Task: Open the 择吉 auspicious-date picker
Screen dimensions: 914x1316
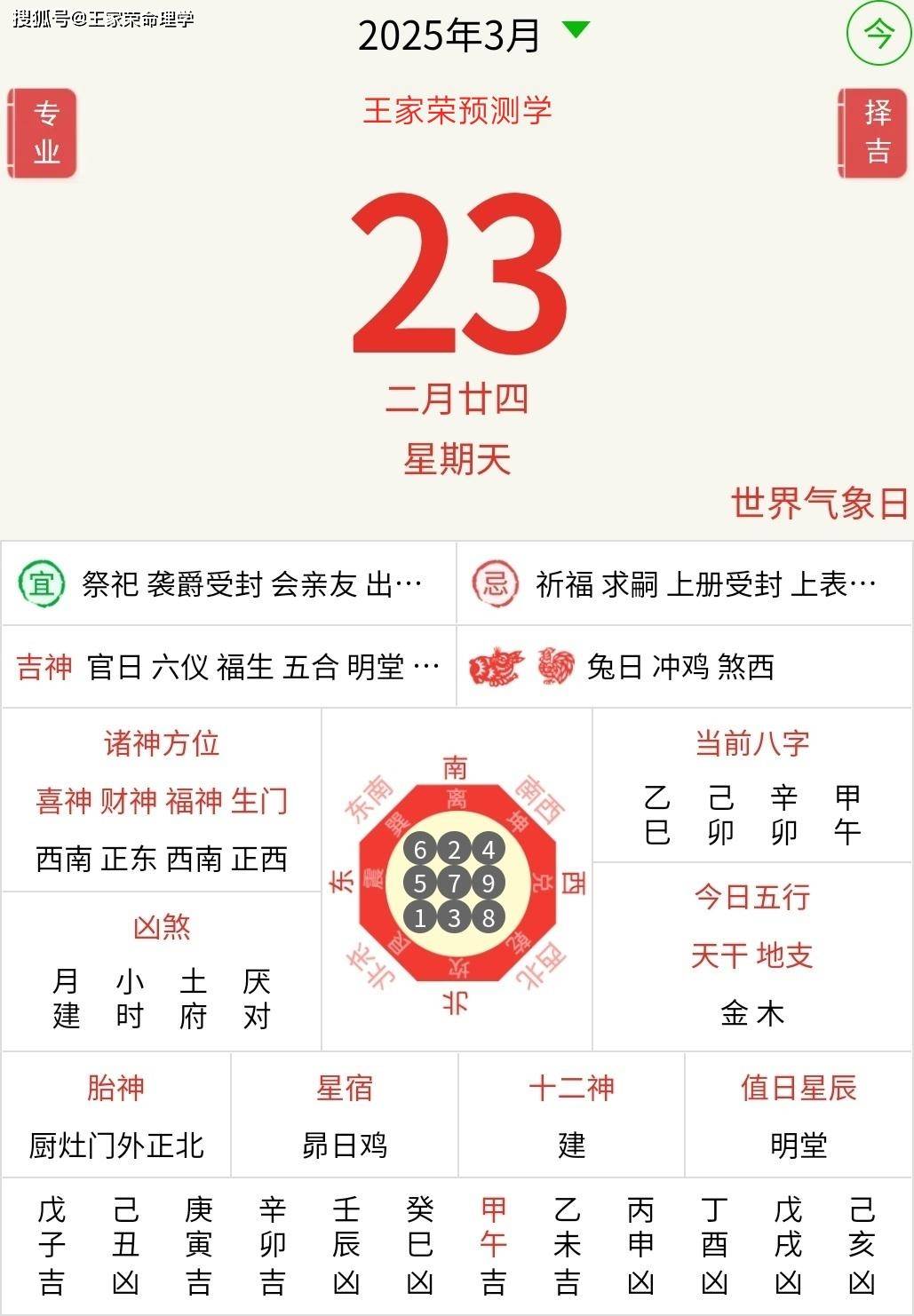Action: (x=875, y=133)
